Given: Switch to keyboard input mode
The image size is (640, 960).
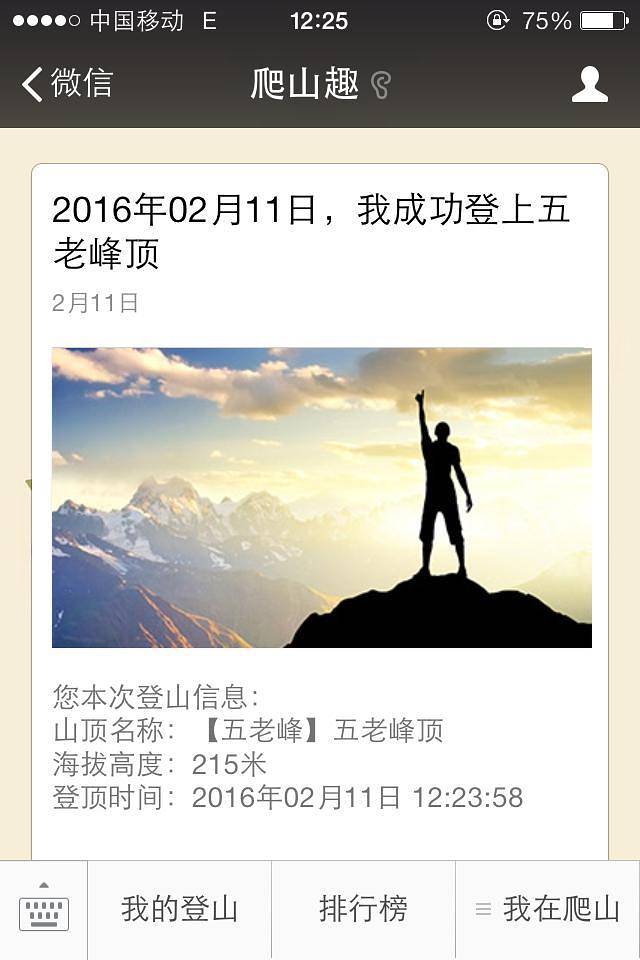Looking at the screenshot, I should click(44, 909).
